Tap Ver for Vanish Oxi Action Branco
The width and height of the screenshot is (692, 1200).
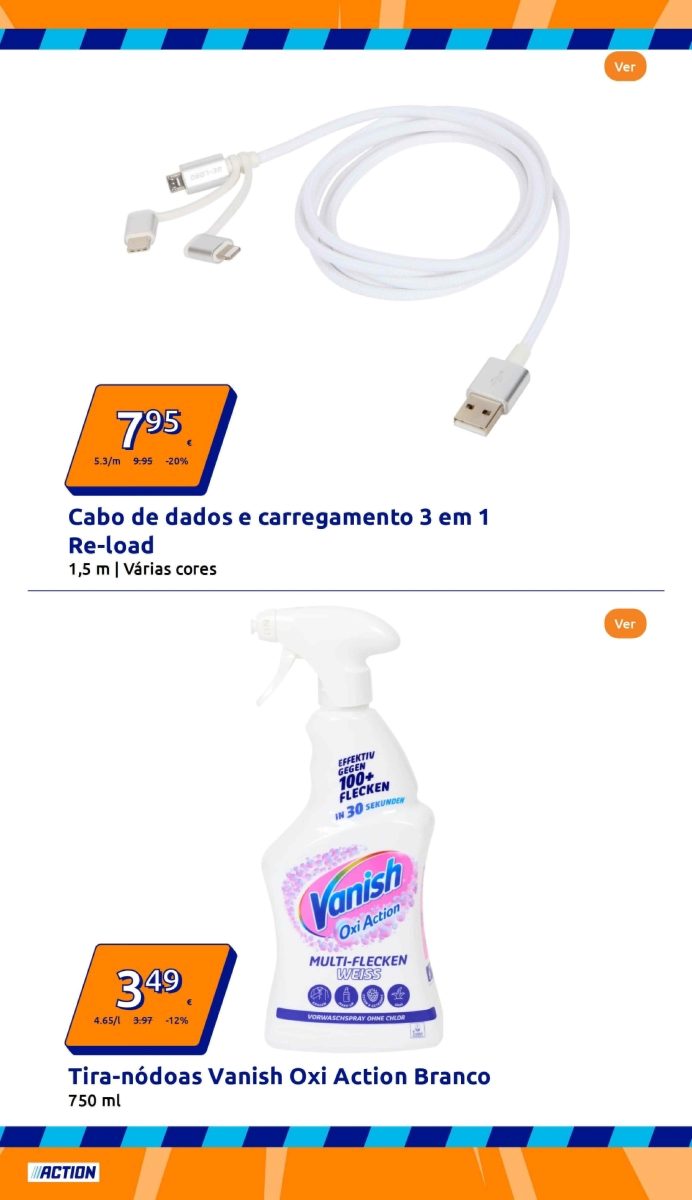pos(625,624)
